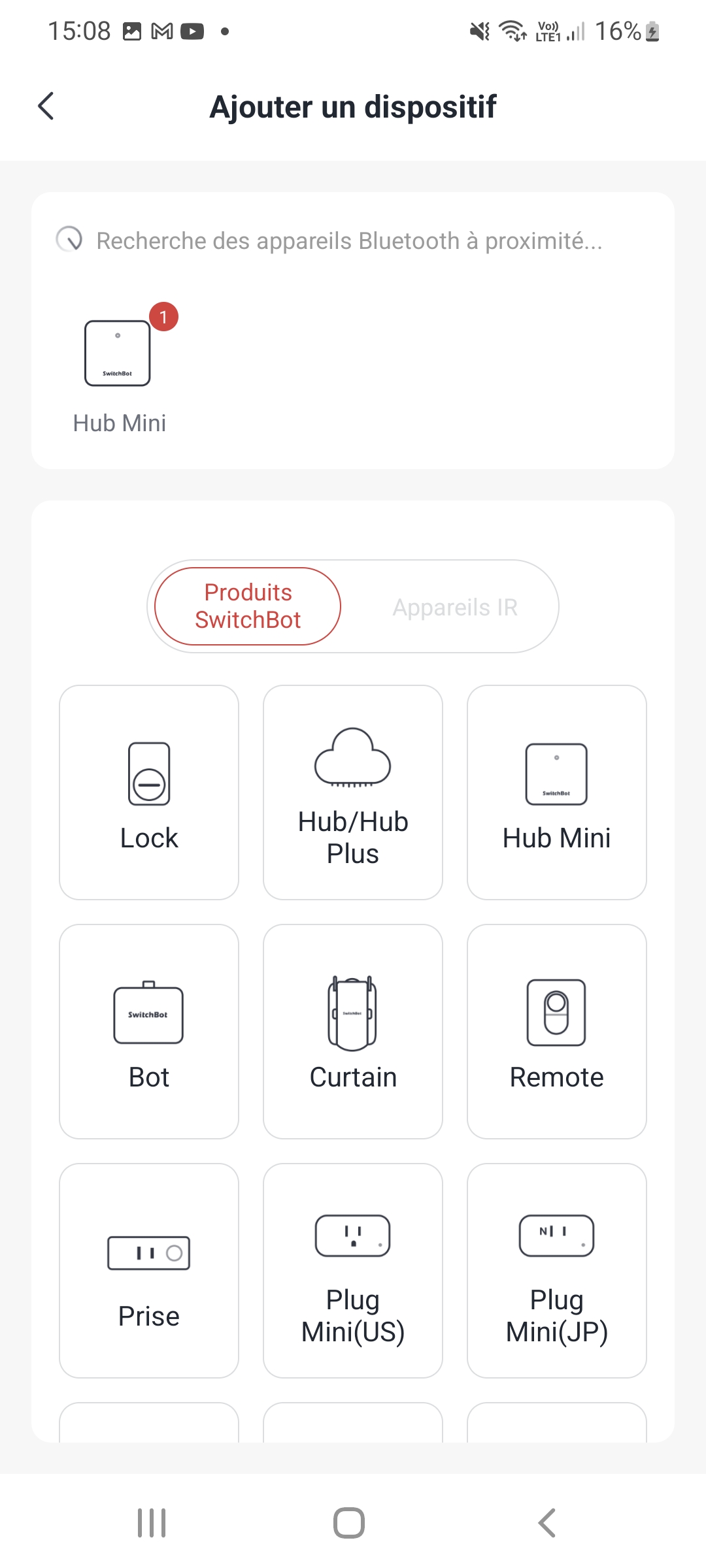Add a Bot device
This screenshot has width=706, height=1568.
click(x=149, y=1031)
